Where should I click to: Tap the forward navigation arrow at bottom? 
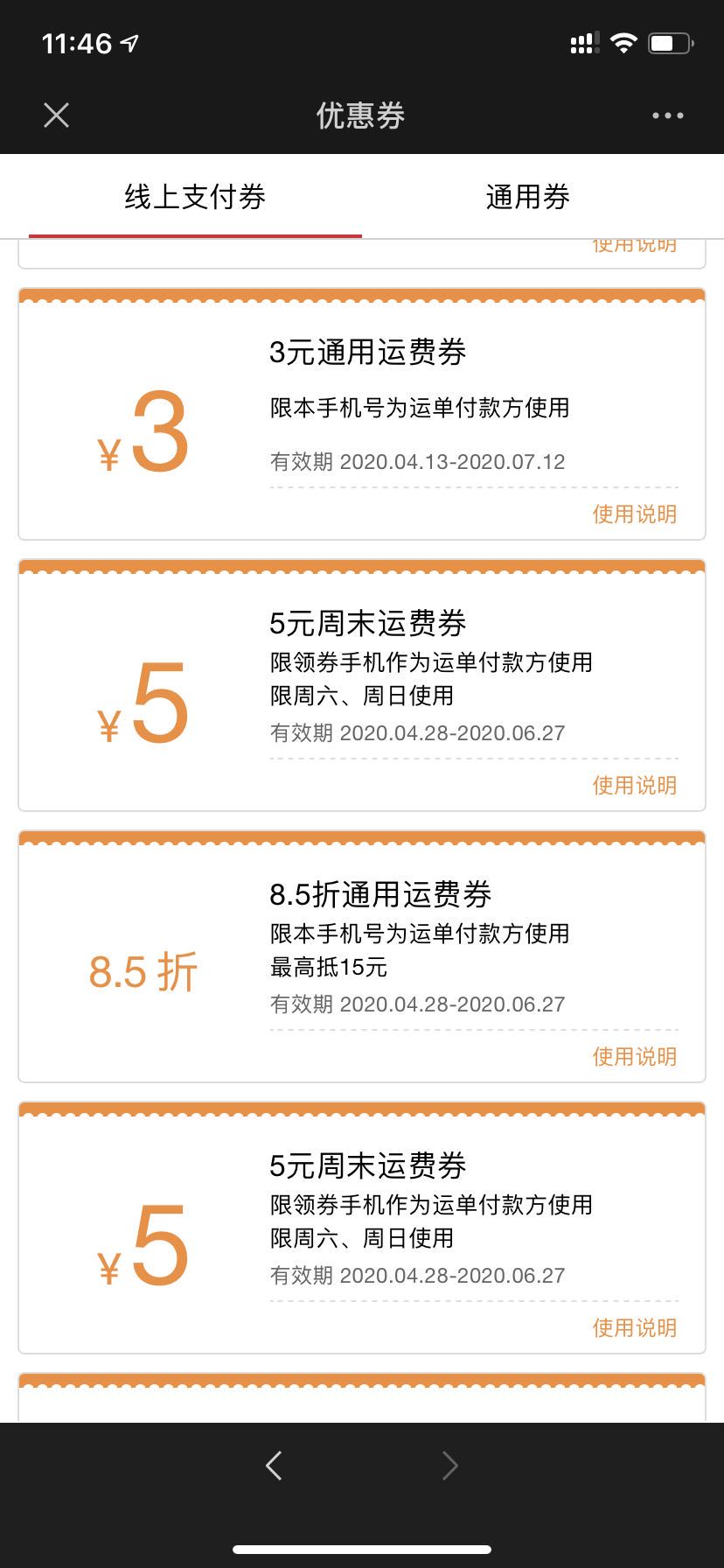pyautogui.click(x=449, y=1466)
